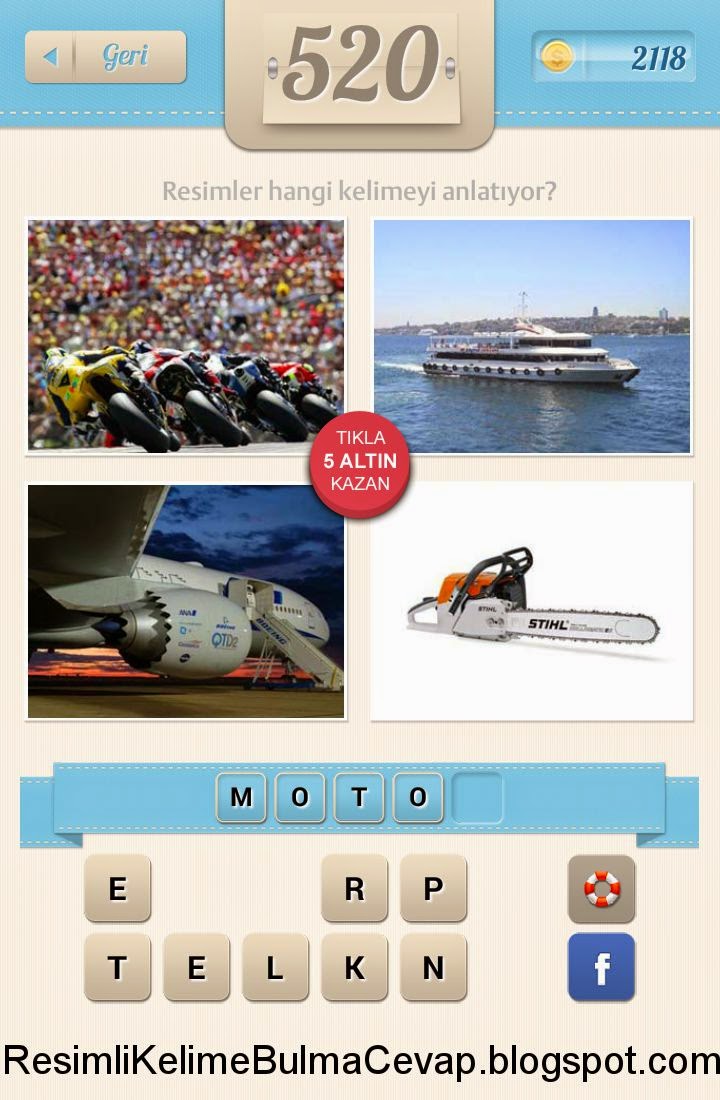The width and height of the screenshot is (720, 1100).
Task: Use the lifebuoy hint button
Action: (601, 888)
